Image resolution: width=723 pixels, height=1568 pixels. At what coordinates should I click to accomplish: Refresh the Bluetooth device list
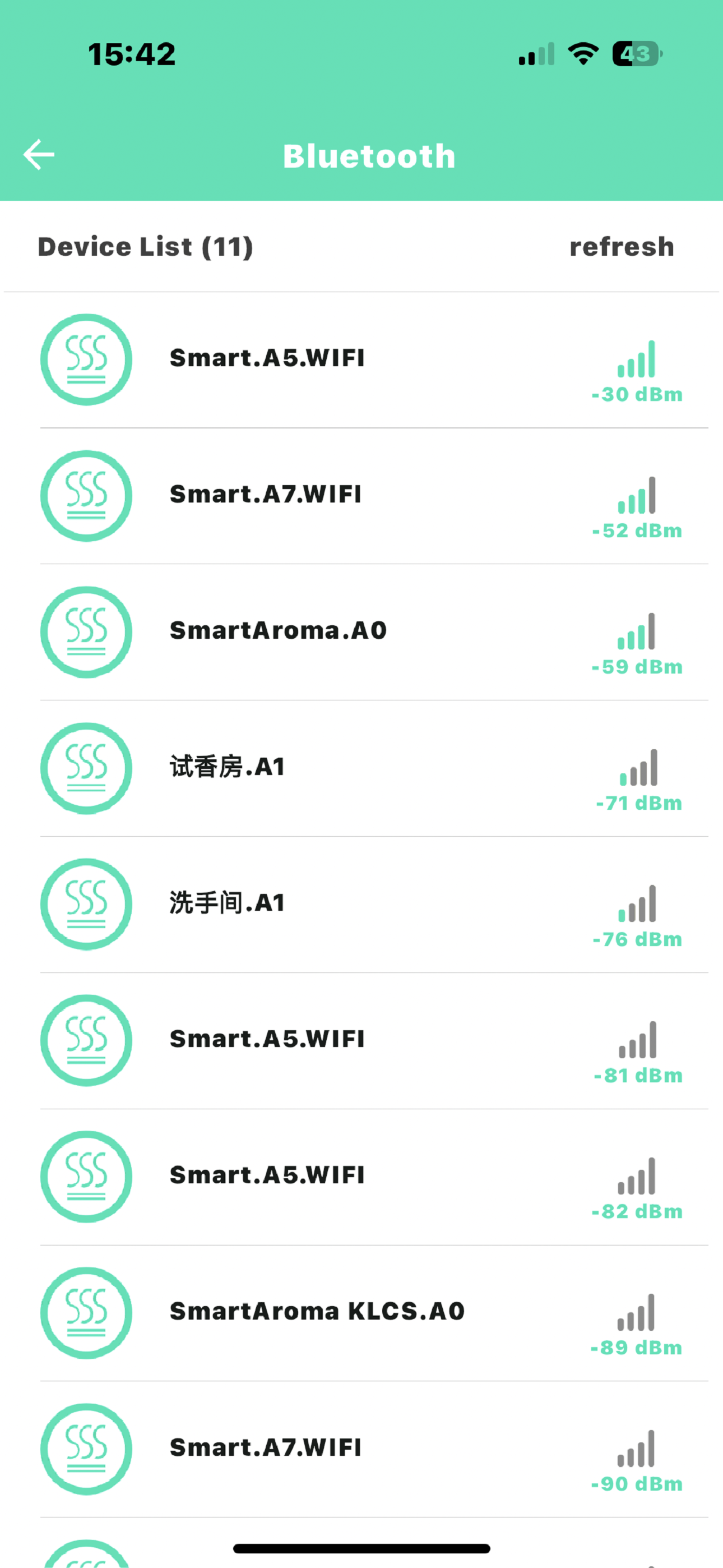[622, 247]
